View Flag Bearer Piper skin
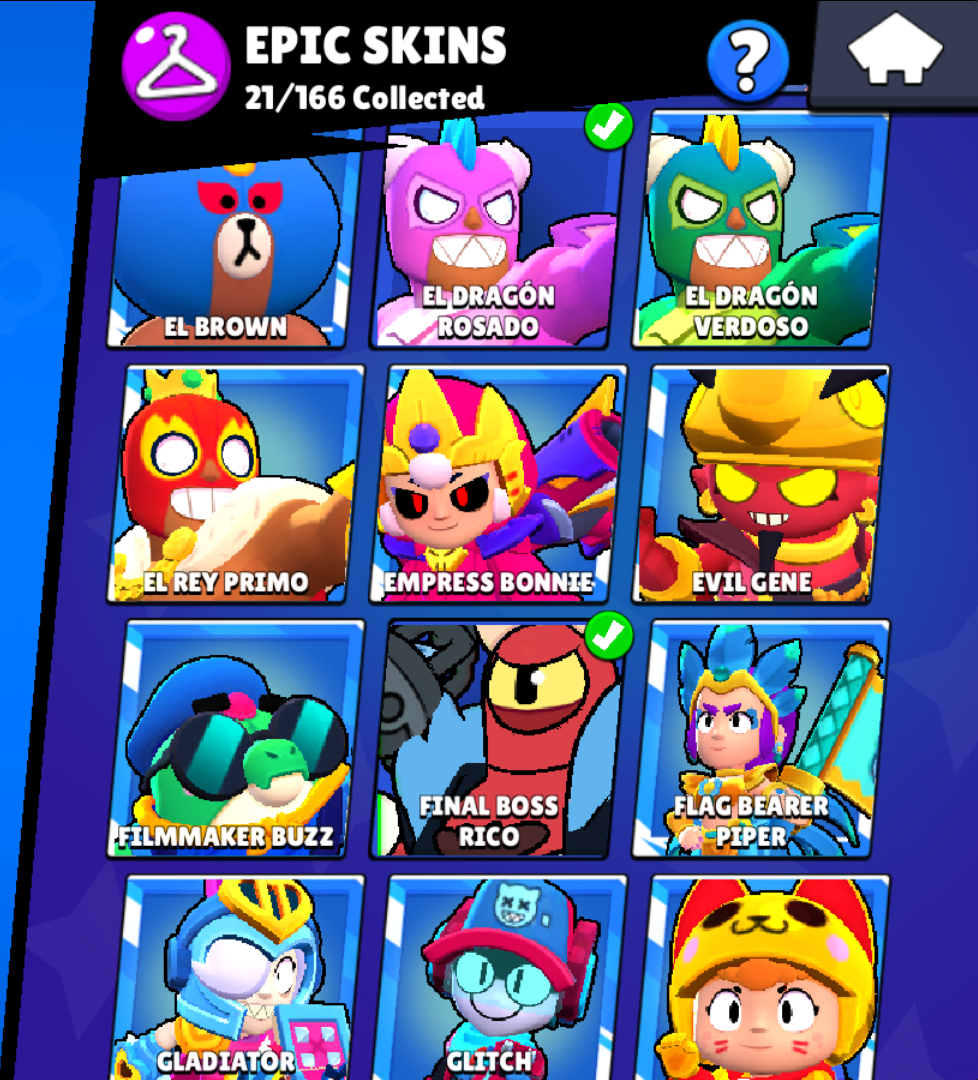Image resolution: width=978 pixels, height=1080 pixels. click(x=762, y=740)
